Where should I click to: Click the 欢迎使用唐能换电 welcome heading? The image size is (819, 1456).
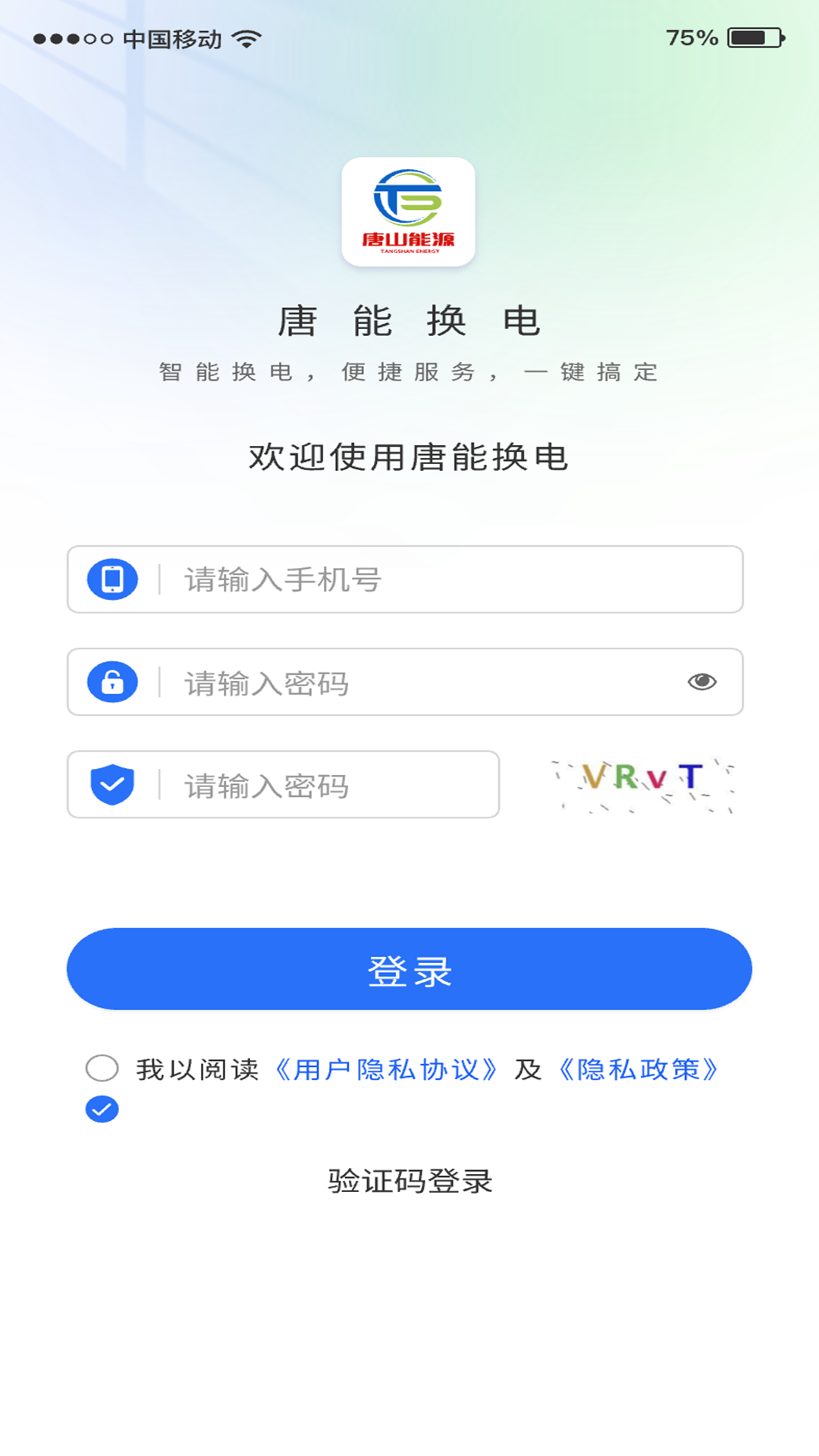point(409,459)
